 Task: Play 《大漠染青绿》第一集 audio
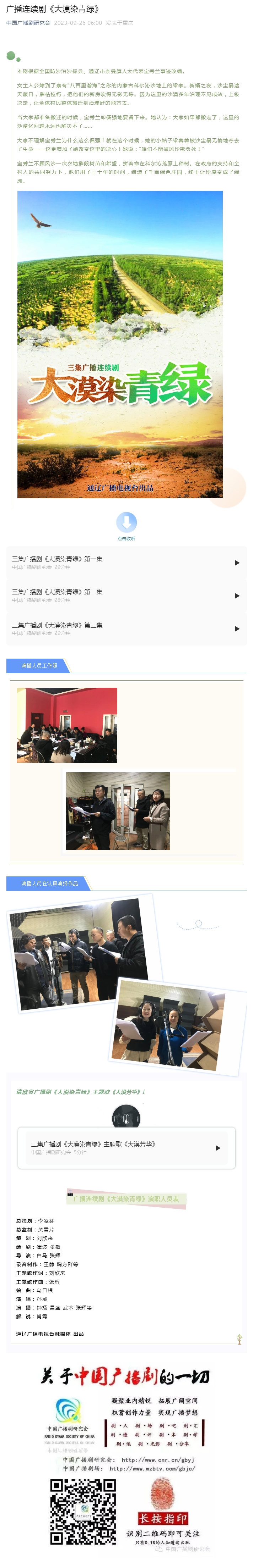(237, 563)
